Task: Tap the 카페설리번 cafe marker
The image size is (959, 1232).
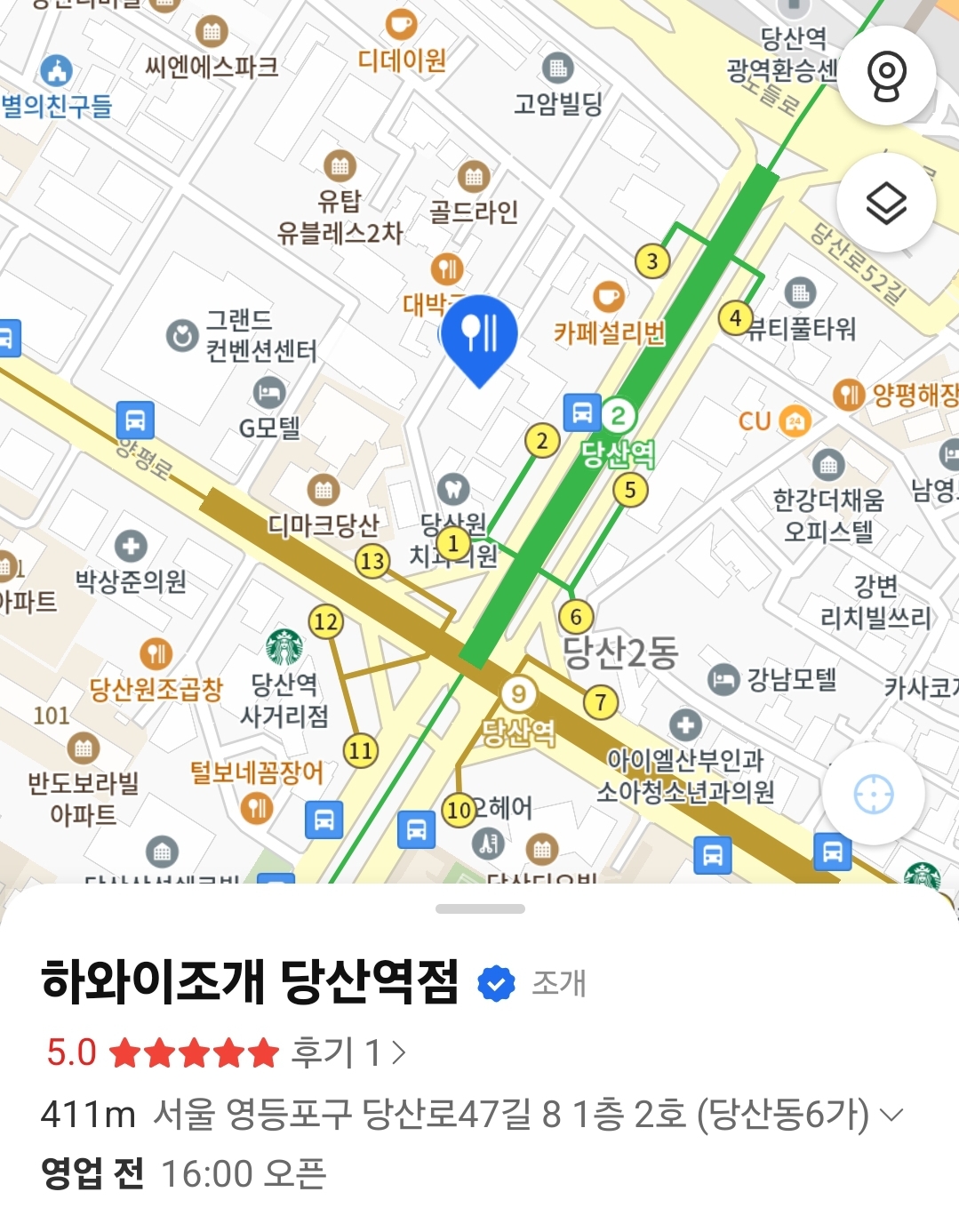Action: 609,297
